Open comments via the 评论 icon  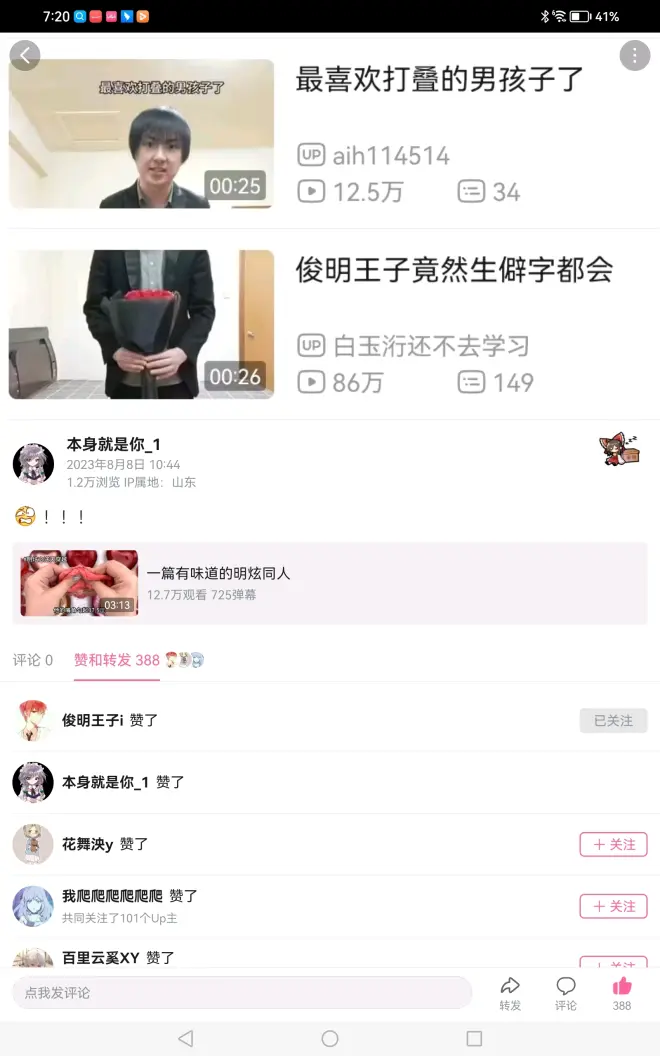click(x=566, y=992)
